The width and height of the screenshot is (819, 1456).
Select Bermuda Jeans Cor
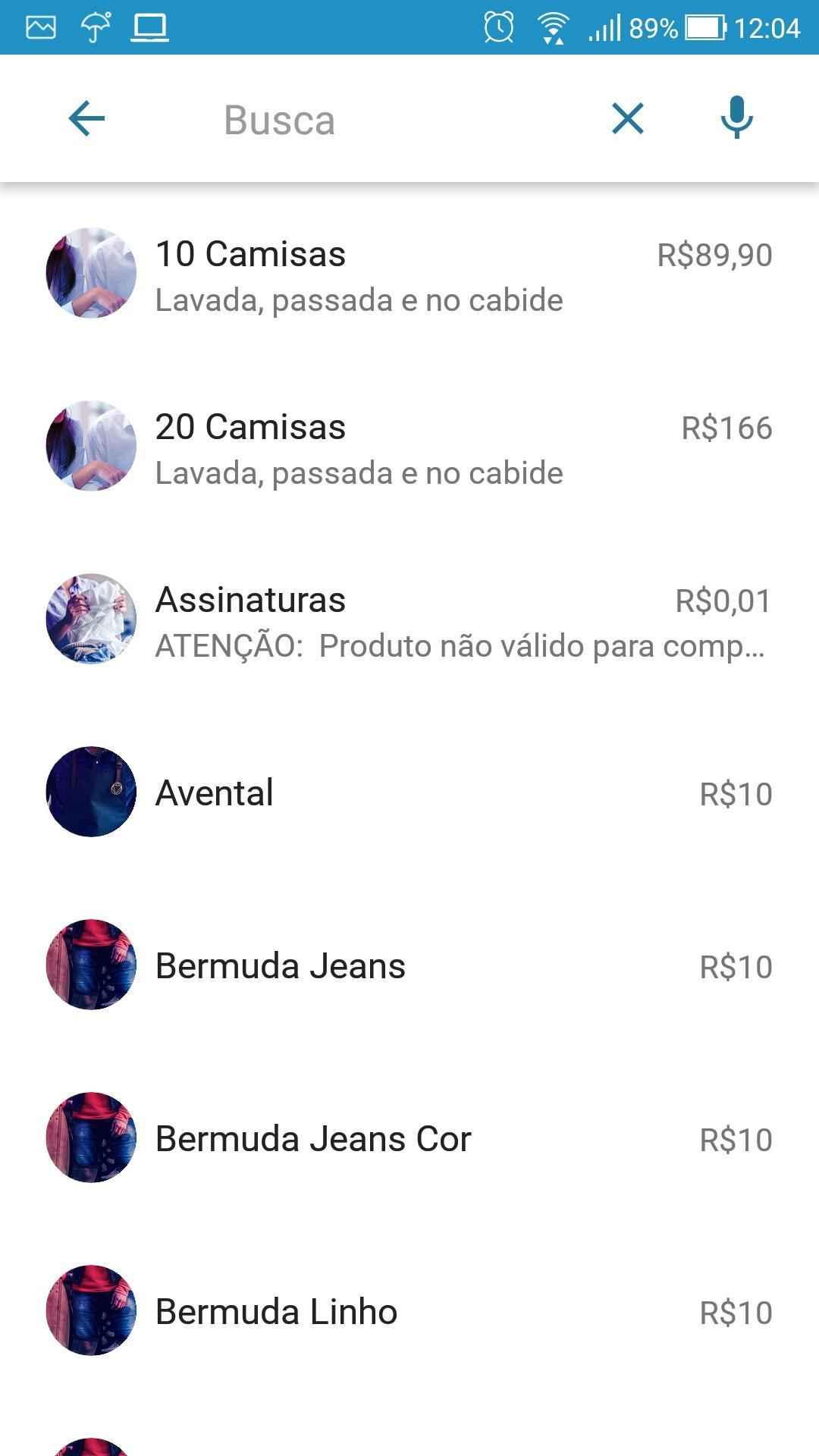pyautogui.click(x=409, y=1137)
